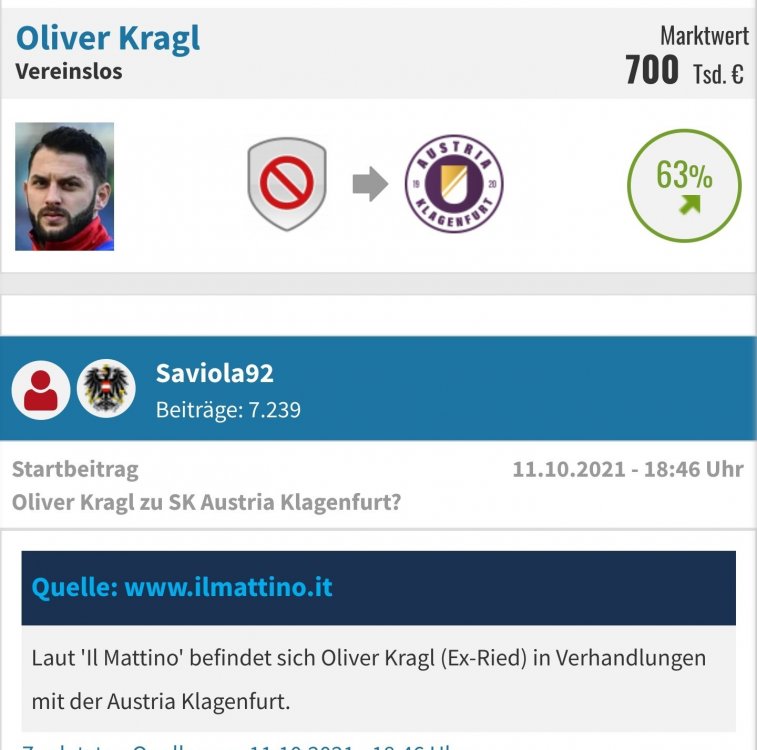This screenshot has height=750, width=757.
Task: Tap the 63% transfer probability indicator
Action: pos(684,186)
